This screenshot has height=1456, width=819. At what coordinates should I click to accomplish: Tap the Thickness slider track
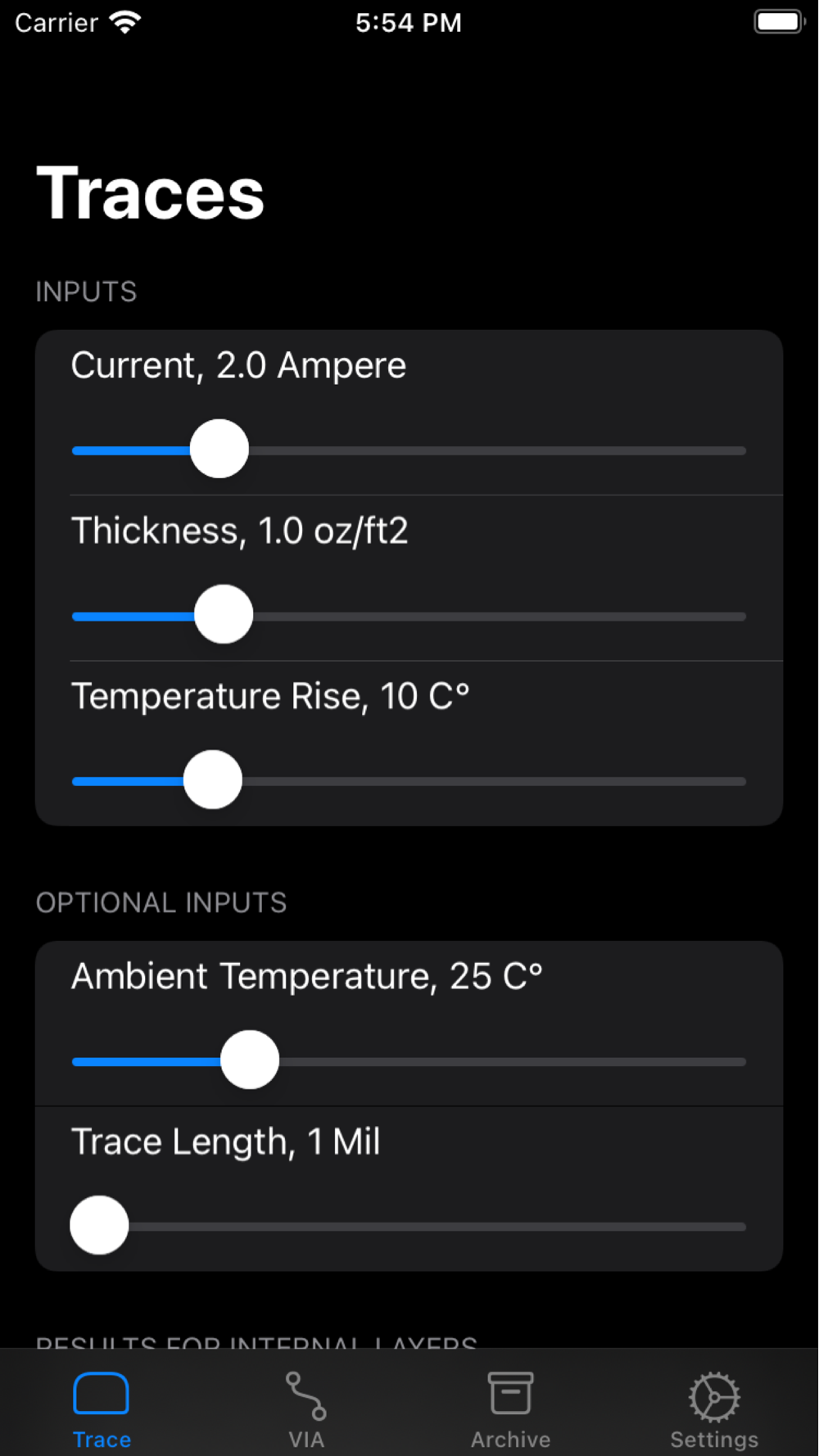point(409,616)
